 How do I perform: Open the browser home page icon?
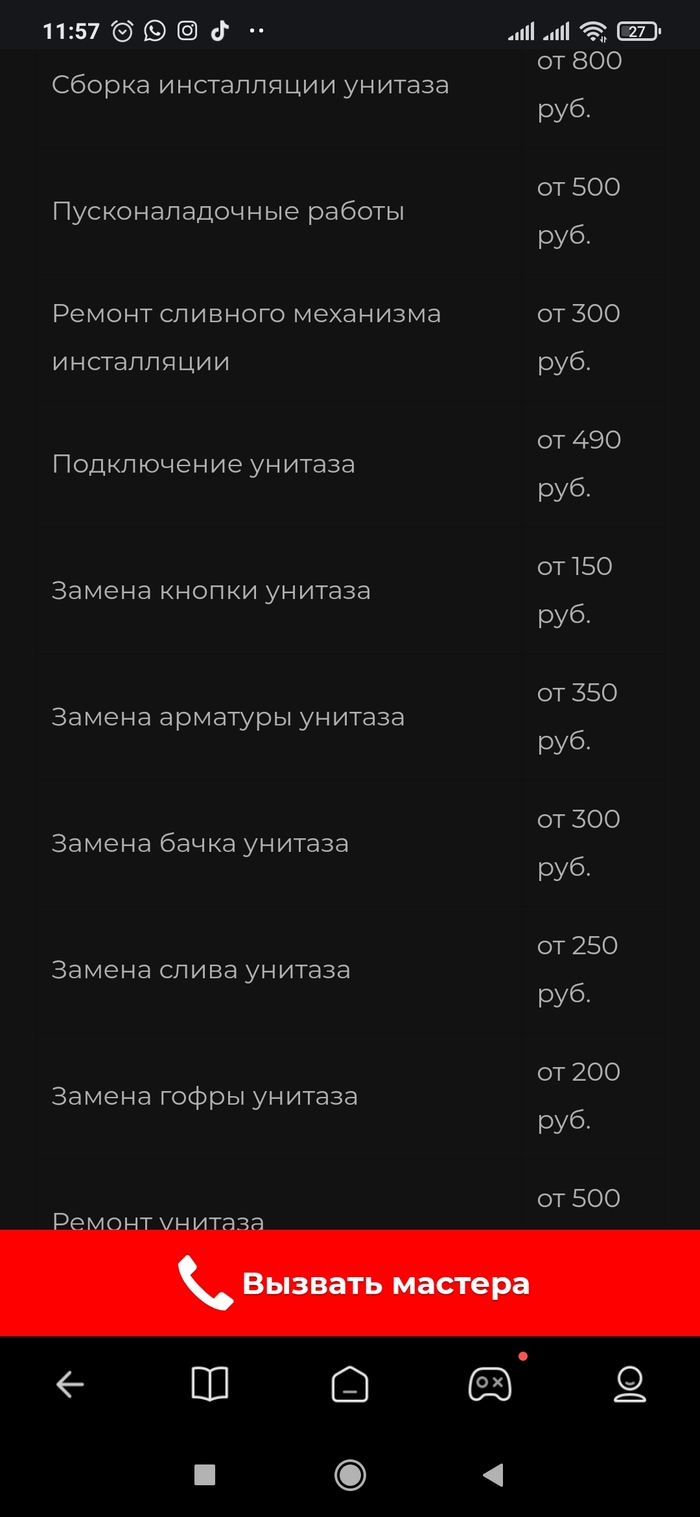pyautogui.click(x=350, y=1385)
